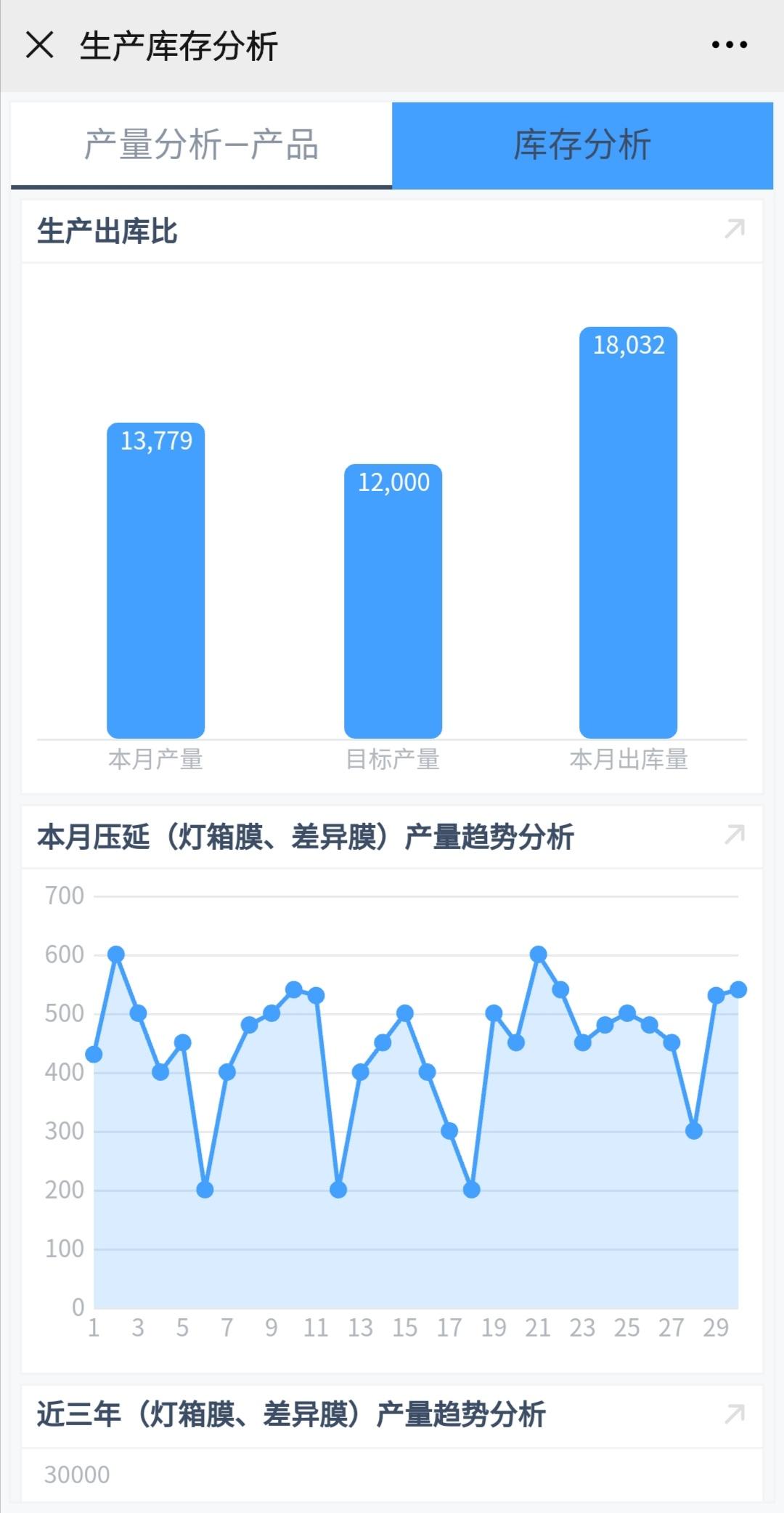Tap the 目标产量 bar showing 12,000
784x1513 pixels.
click(393, 601)
